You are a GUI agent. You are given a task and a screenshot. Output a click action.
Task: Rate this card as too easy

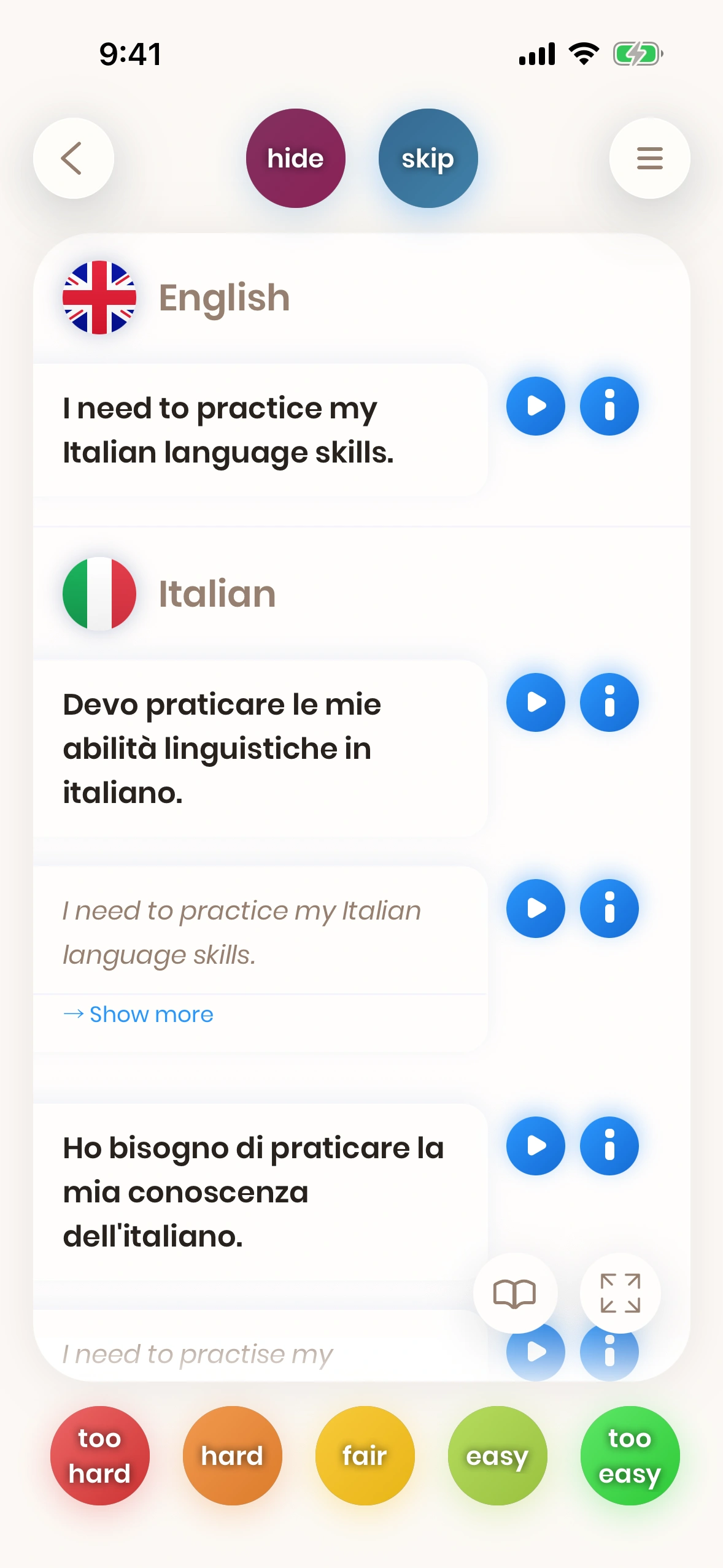click(630, 1455)
